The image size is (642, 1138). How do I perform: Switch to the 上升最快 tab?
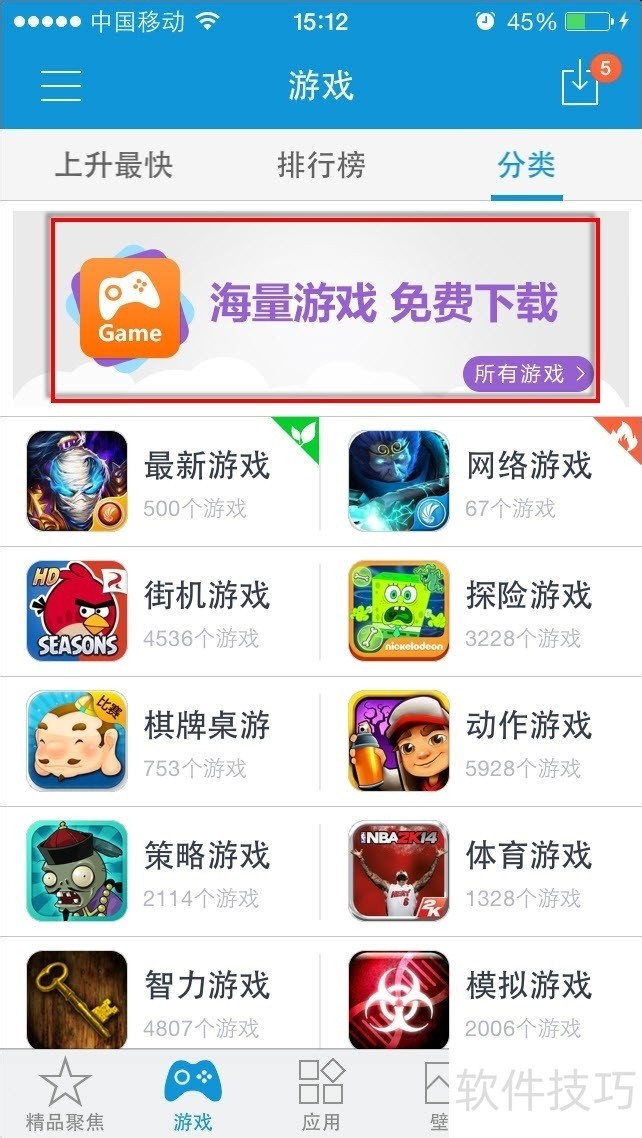coord(113,165)
